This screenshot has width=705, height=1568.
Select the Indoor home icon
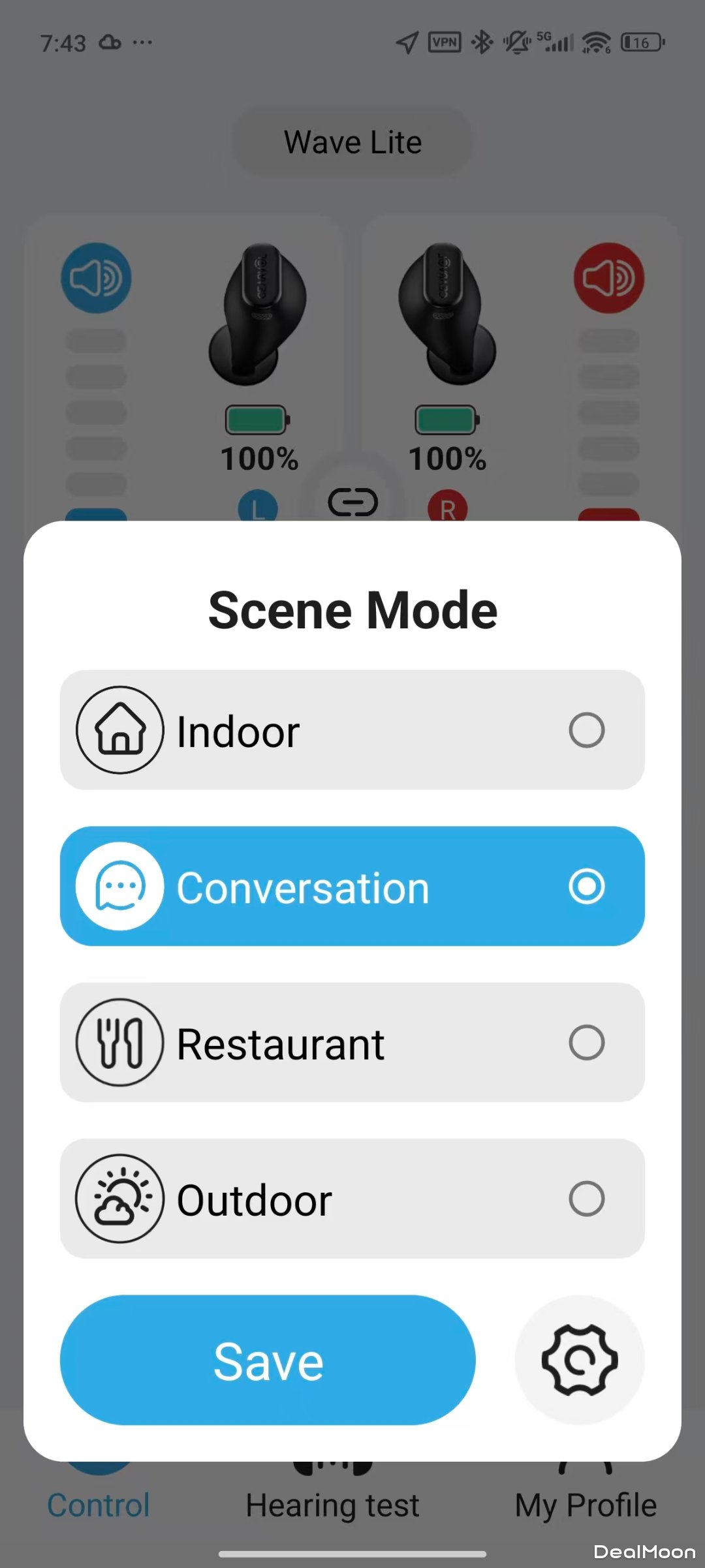119,730
